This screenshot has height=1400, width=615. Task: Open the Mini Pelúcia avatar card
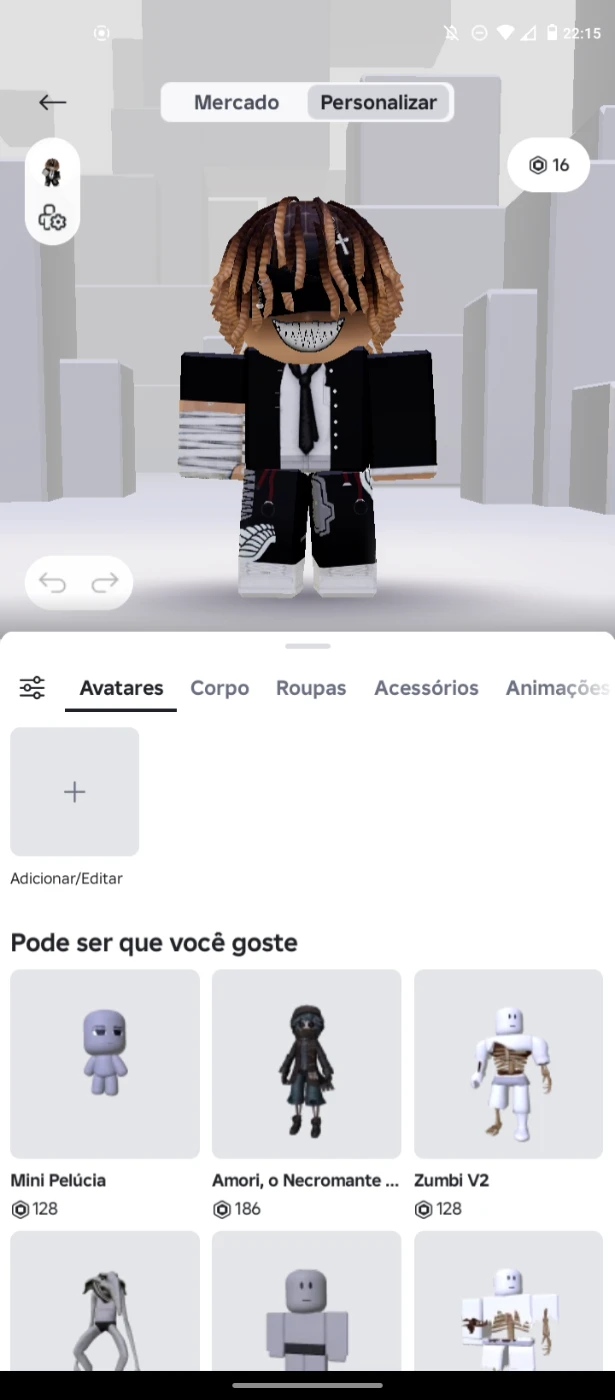(105, 1063)
